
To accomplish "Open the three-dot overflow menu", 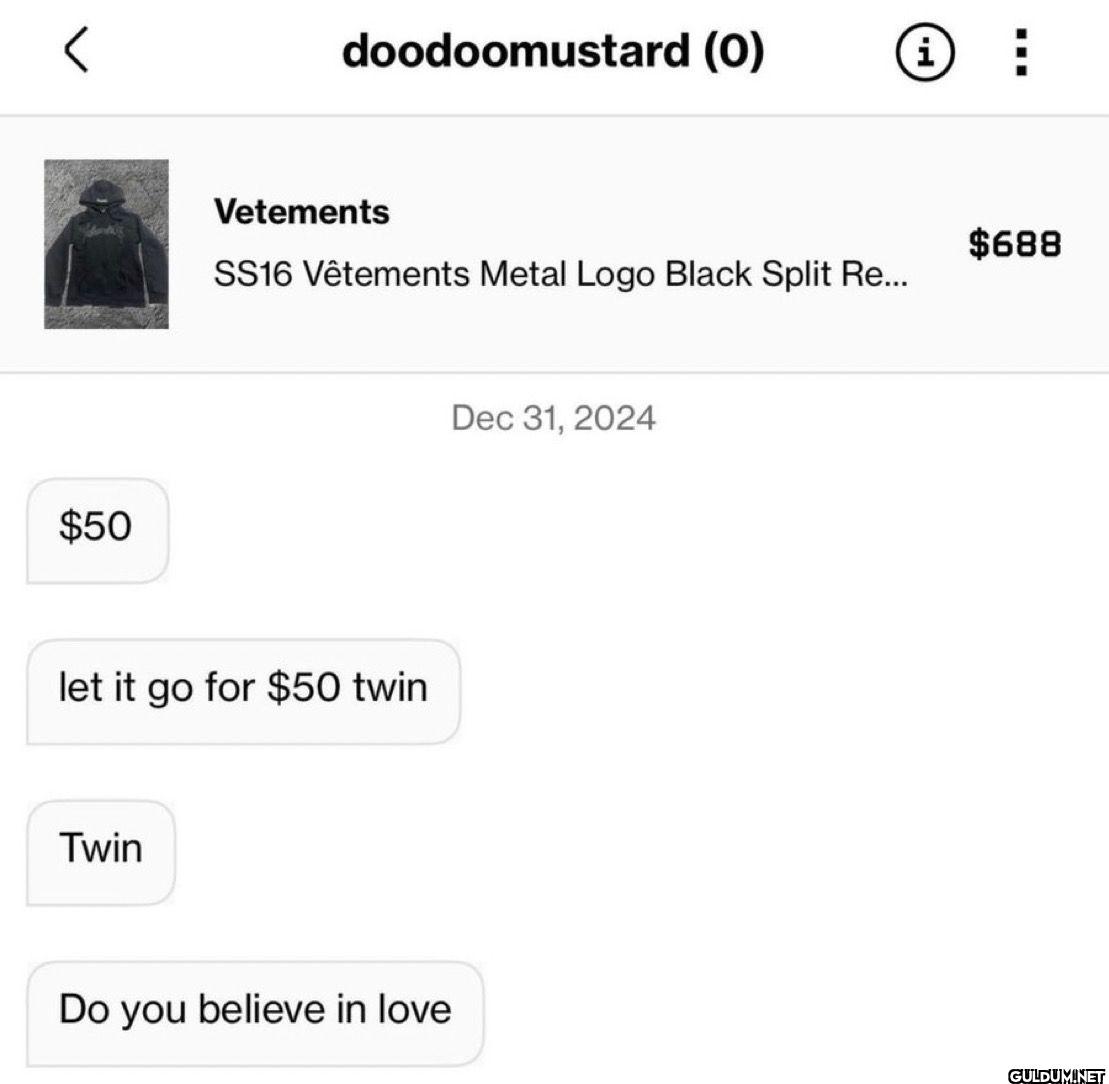I will pyautogui.click(x=1020, y=52).
